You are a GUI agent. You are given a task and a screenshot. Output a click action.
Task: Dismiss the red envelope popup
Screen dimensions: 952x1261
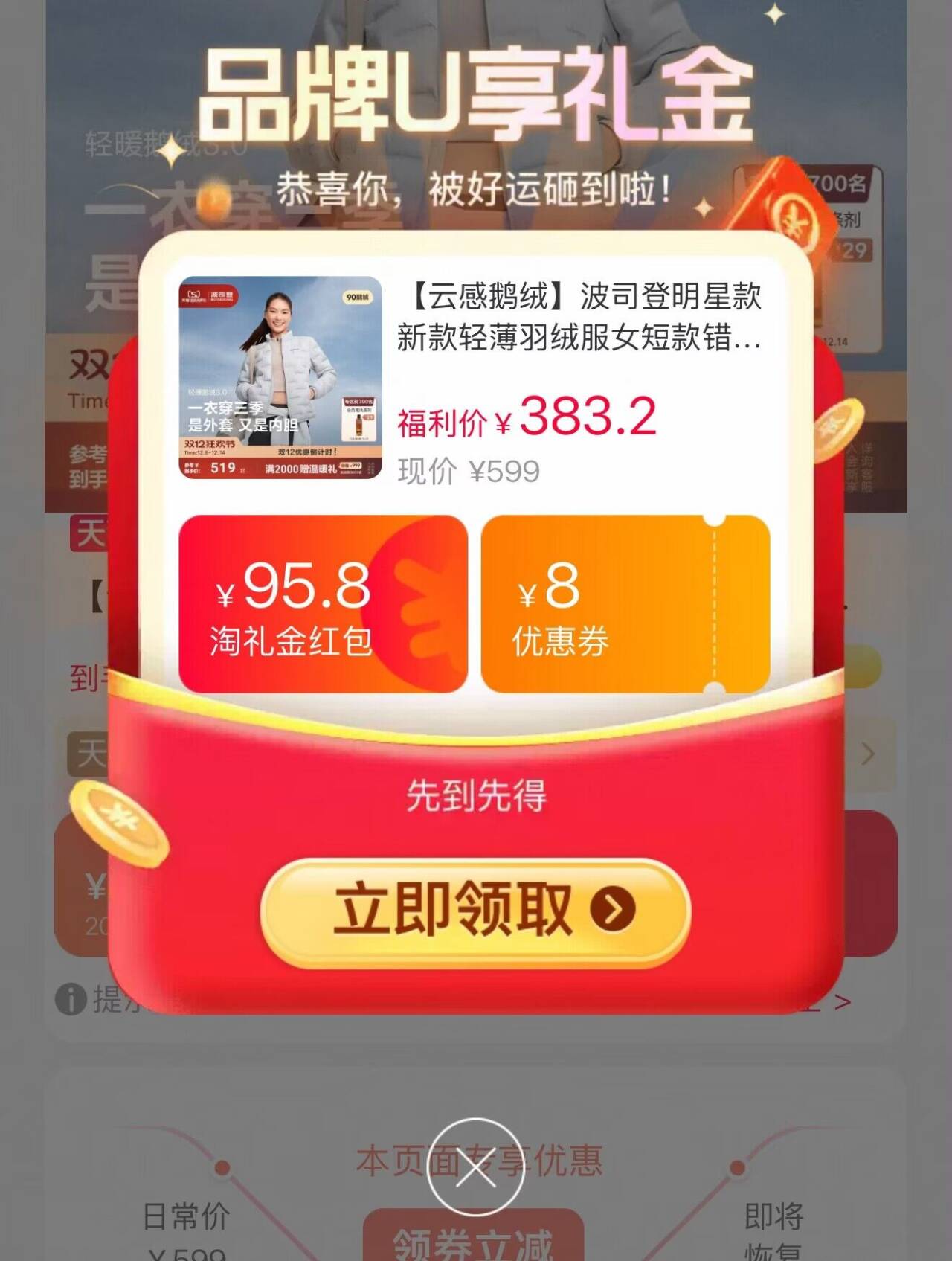point(476,1167)
